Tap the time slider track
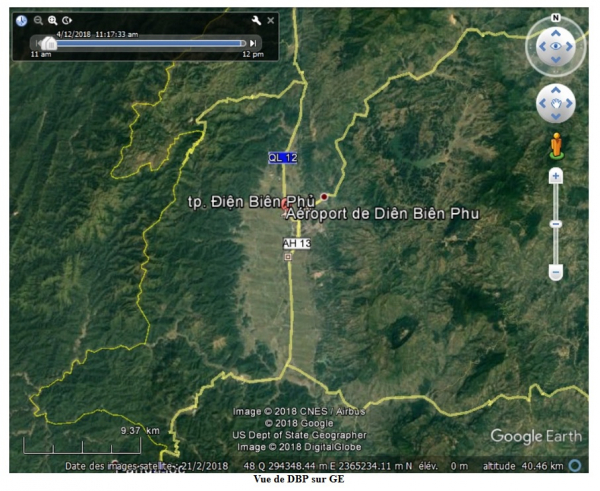 click(x=150, y=43)
